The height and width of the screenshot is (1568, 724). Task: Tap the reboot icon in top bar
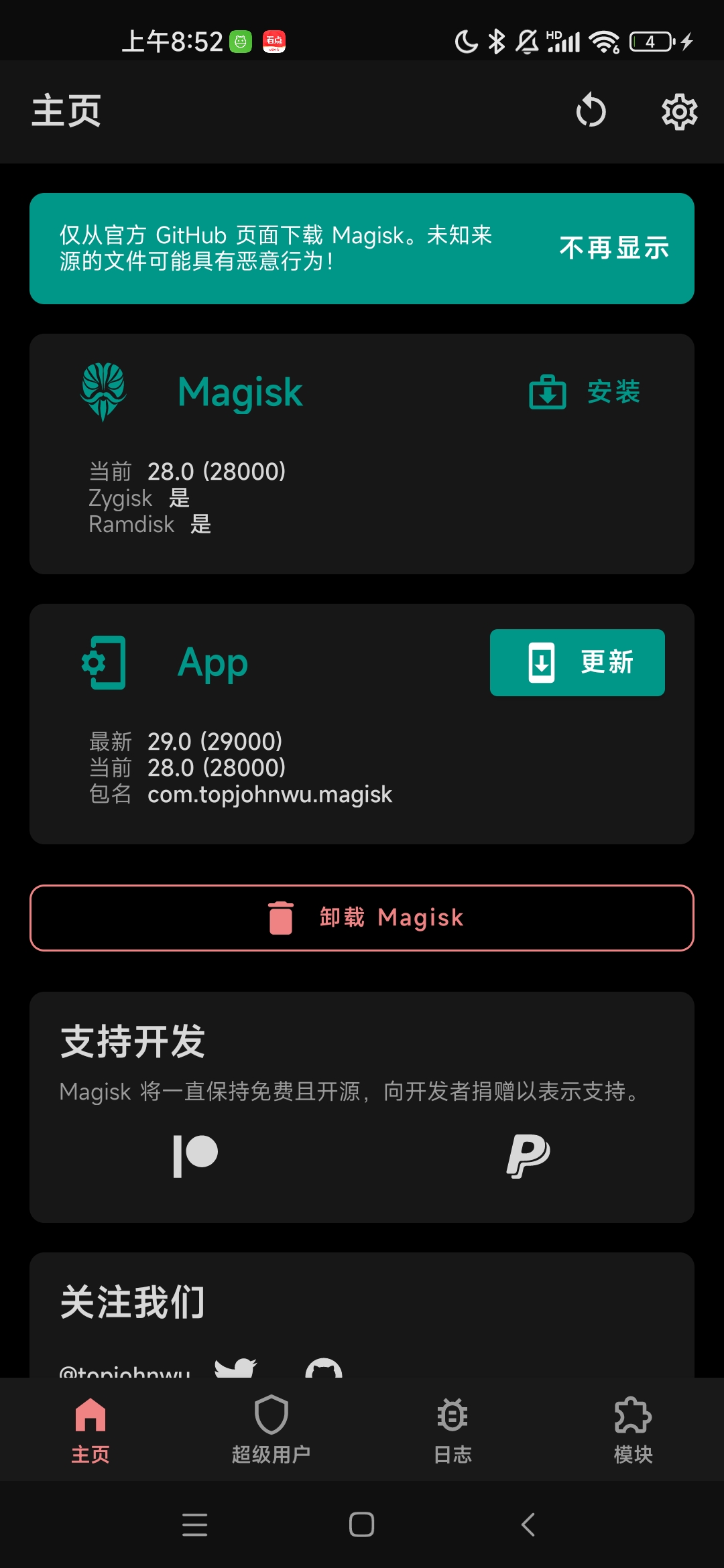coord(591,111)
